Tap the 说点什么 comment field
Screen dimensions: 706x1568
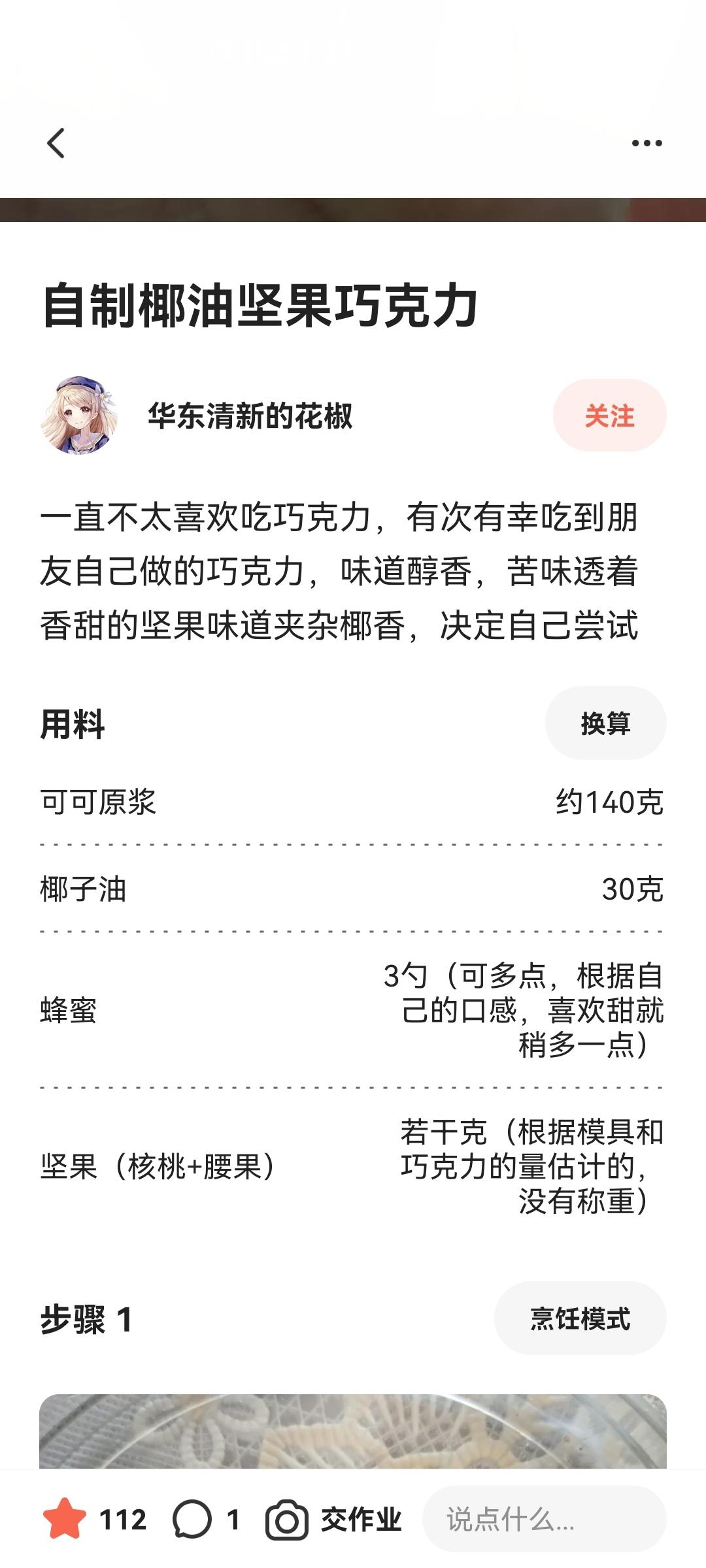point(545,1520)
